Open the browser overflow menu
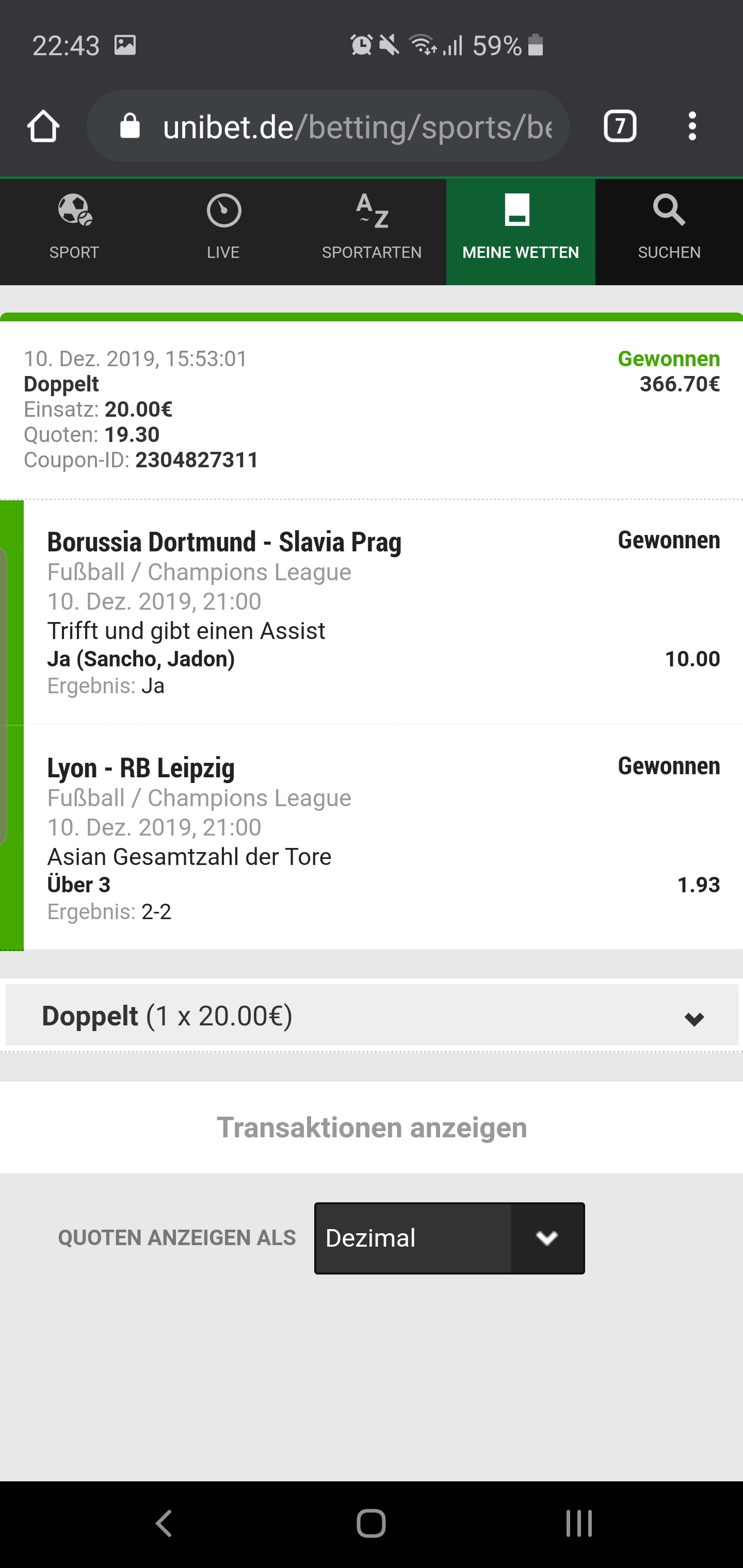The width and height of the screenshot is (743, 1568). point(692,126)
